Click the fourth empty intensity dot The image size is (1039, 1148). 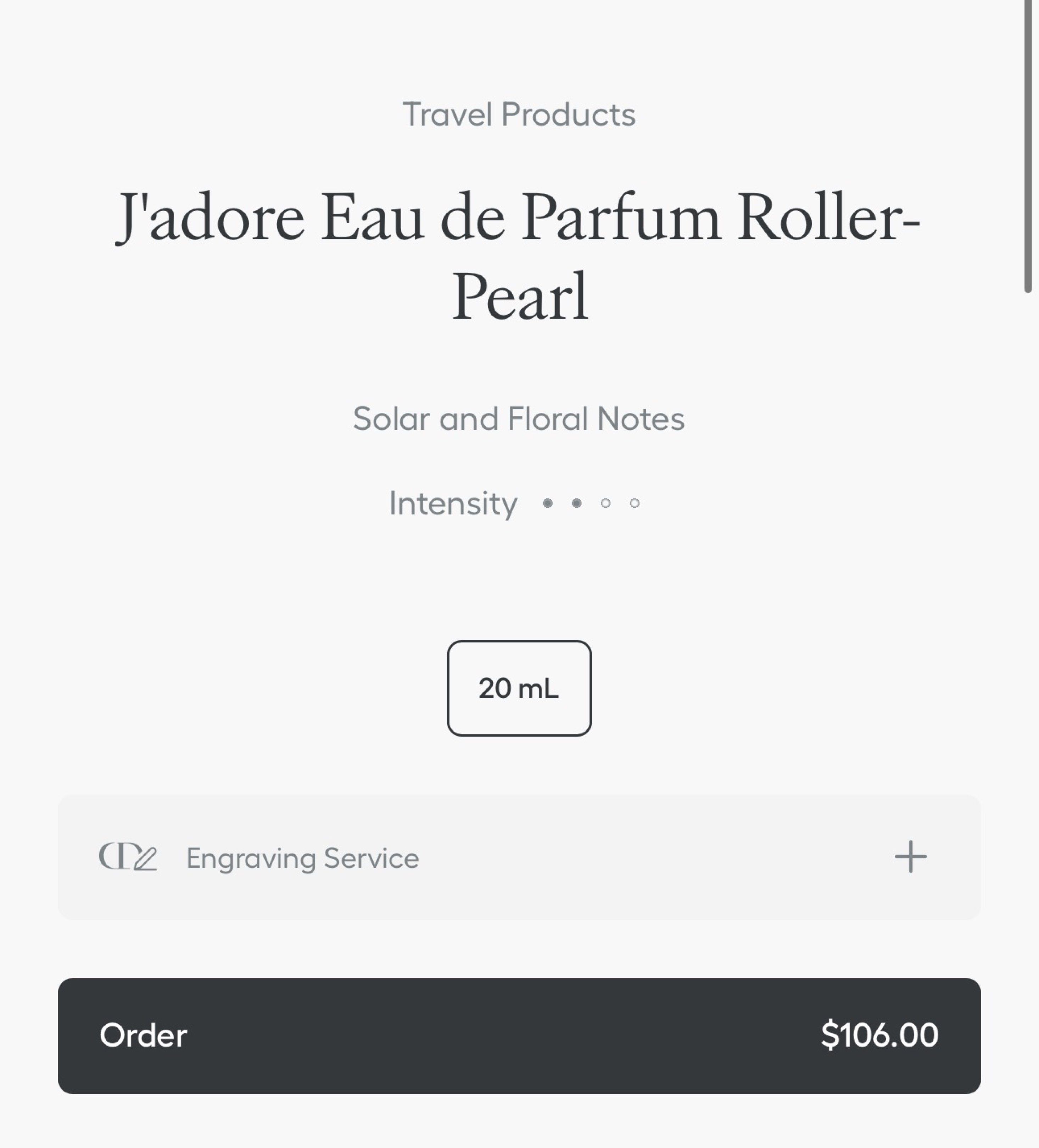point(635,502)
